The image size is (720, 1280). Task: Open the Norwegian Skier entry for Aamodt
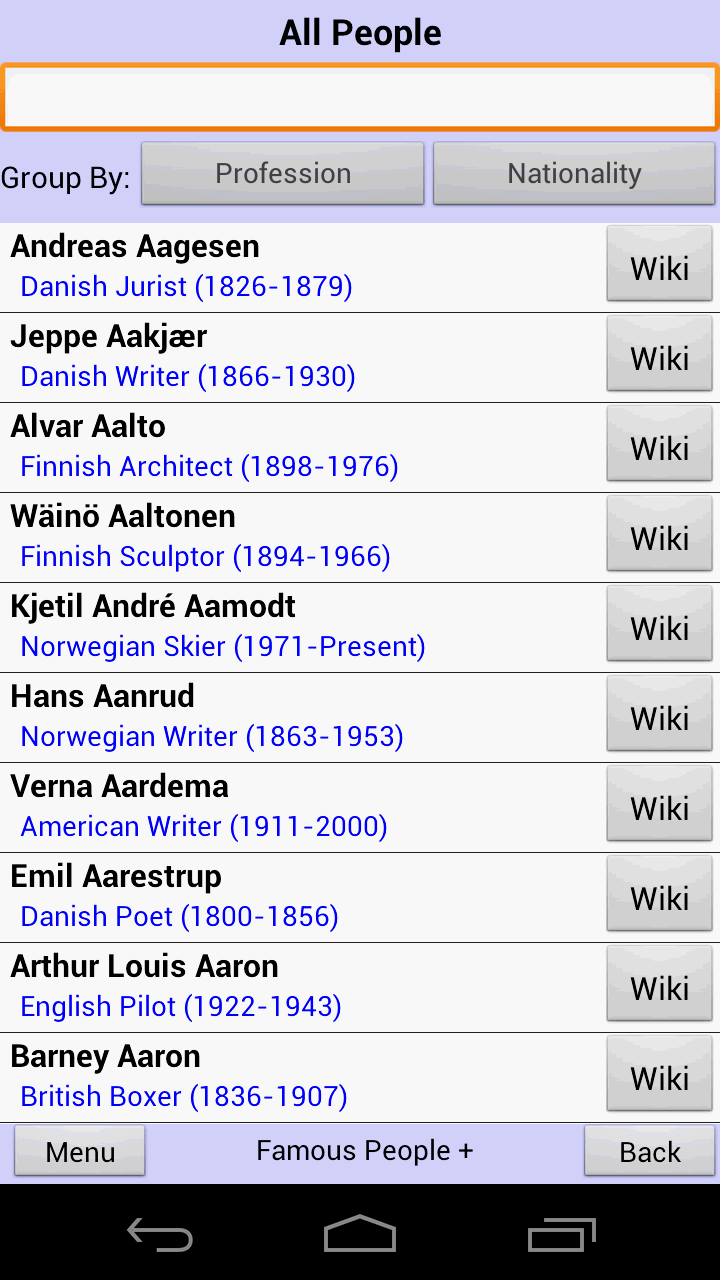[x=222, y=647]
